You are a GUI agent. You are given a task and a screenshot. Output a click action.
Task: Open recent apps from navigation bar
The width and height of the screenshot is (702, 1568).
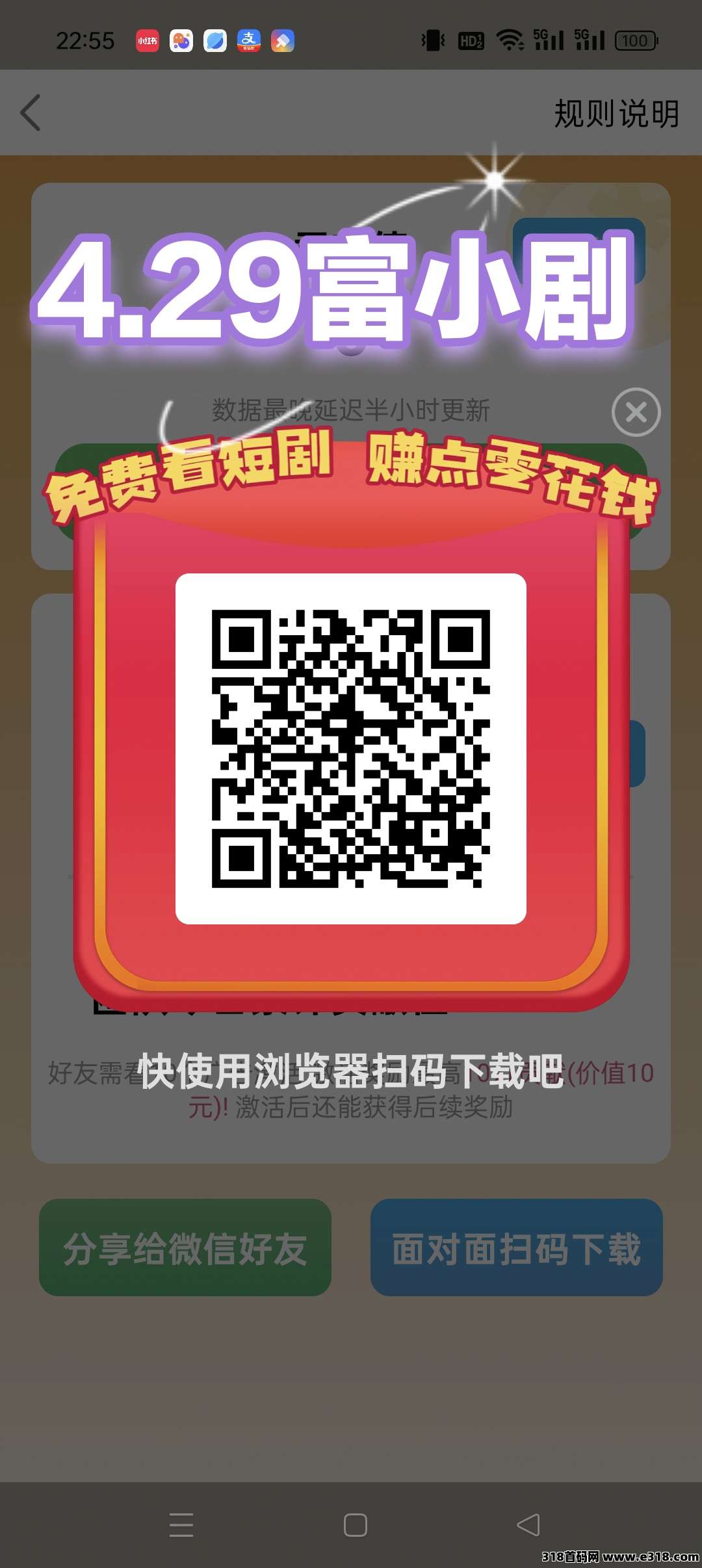pyautogui.click(x=181, y=1524)
